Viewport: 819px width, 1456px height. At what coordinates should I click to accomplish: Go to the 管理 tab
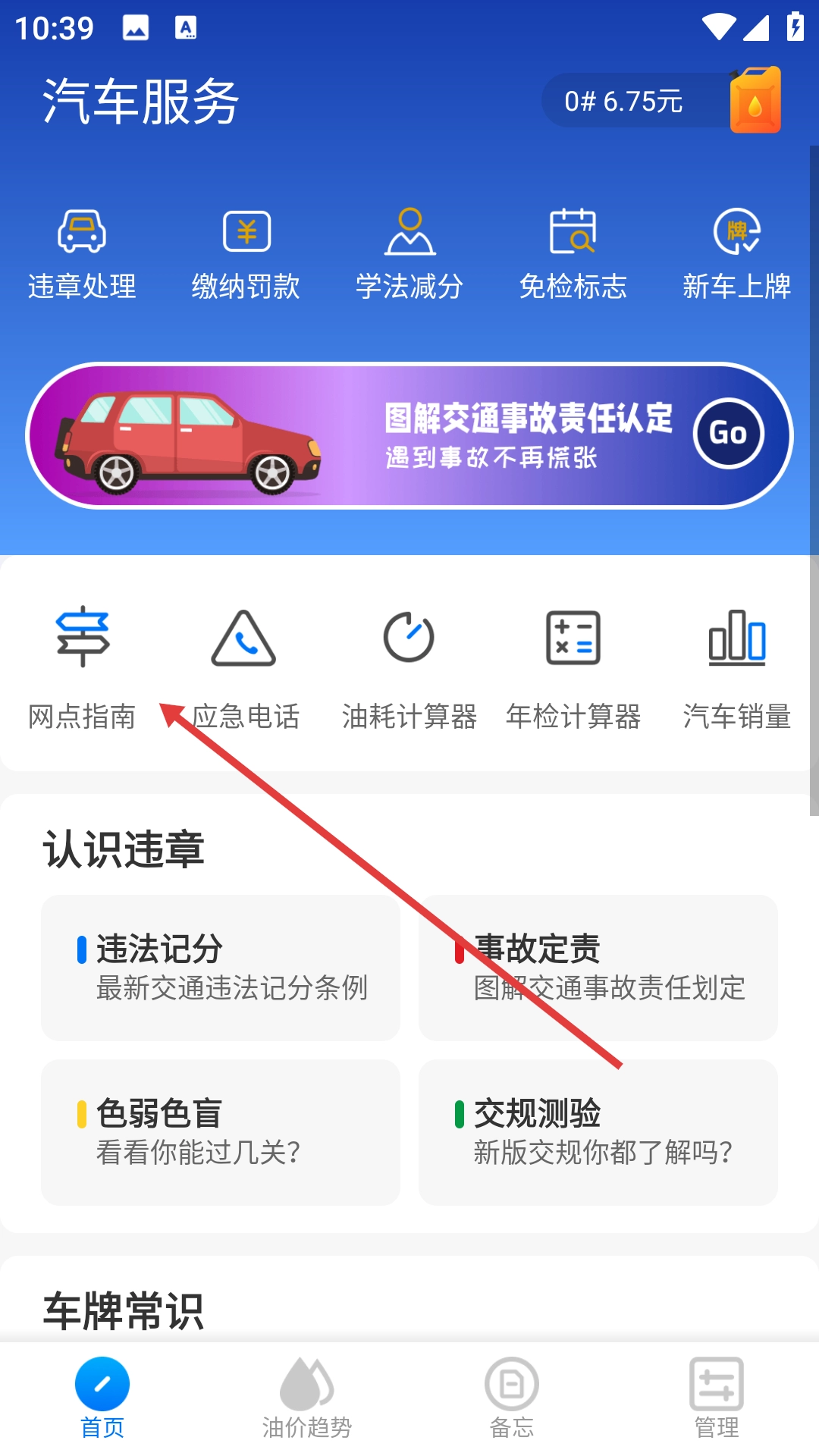(717, 1398)
